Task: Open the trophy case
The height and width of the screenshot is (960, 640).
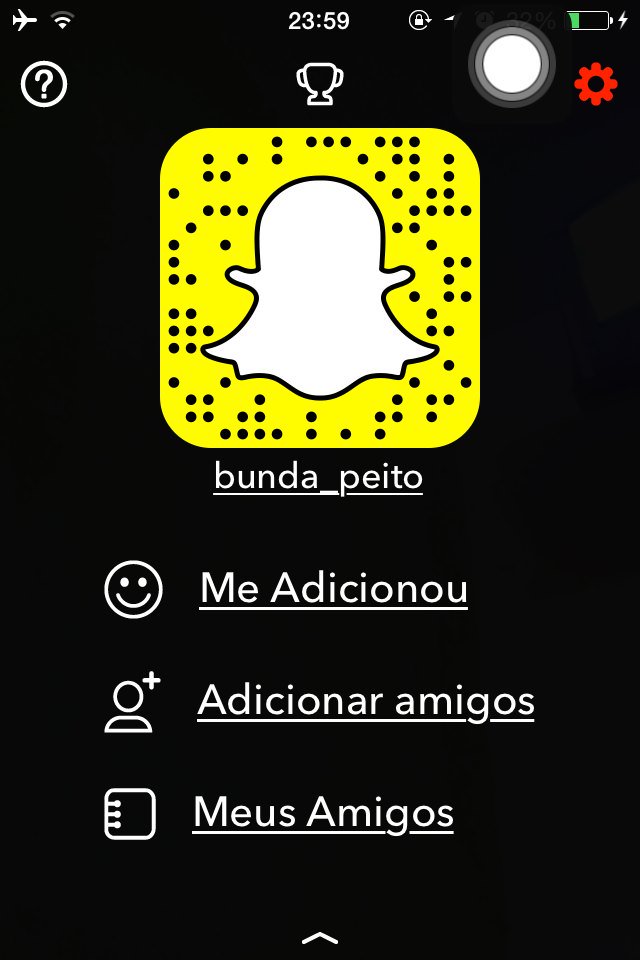Action: click(320, 83)
